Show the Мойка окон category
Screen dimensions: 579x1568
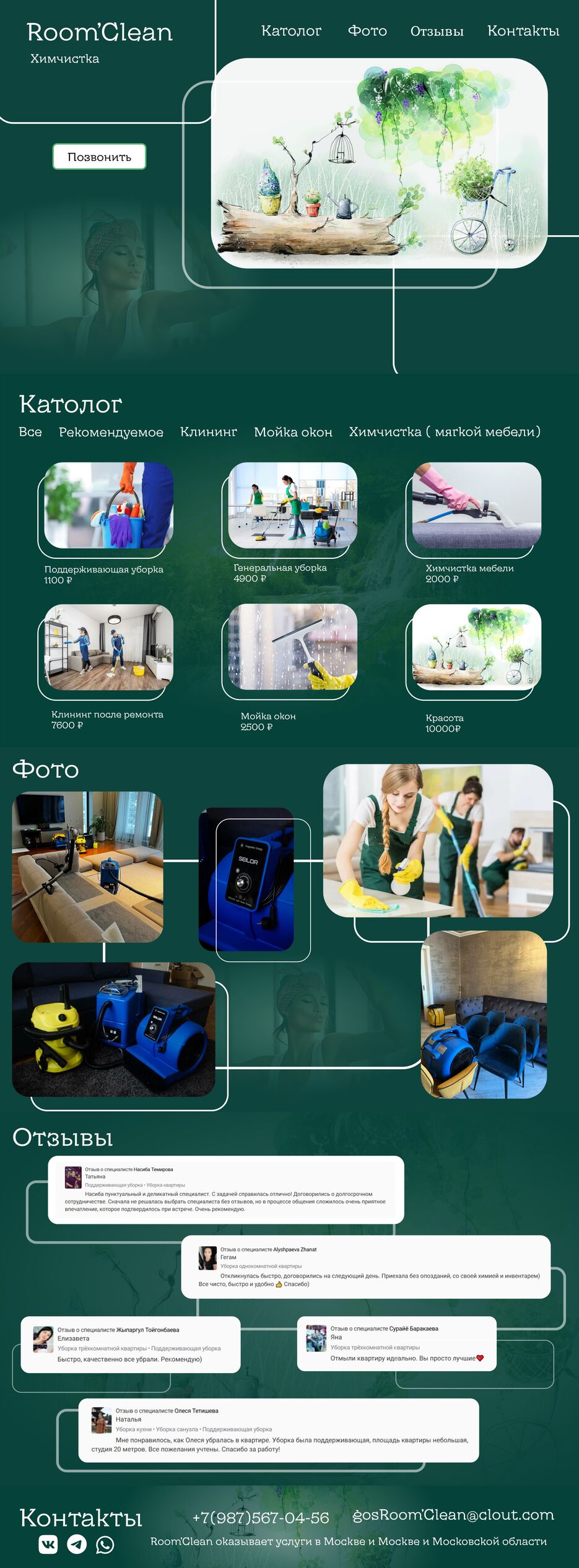pyautogui.click(x=293, y=432)
